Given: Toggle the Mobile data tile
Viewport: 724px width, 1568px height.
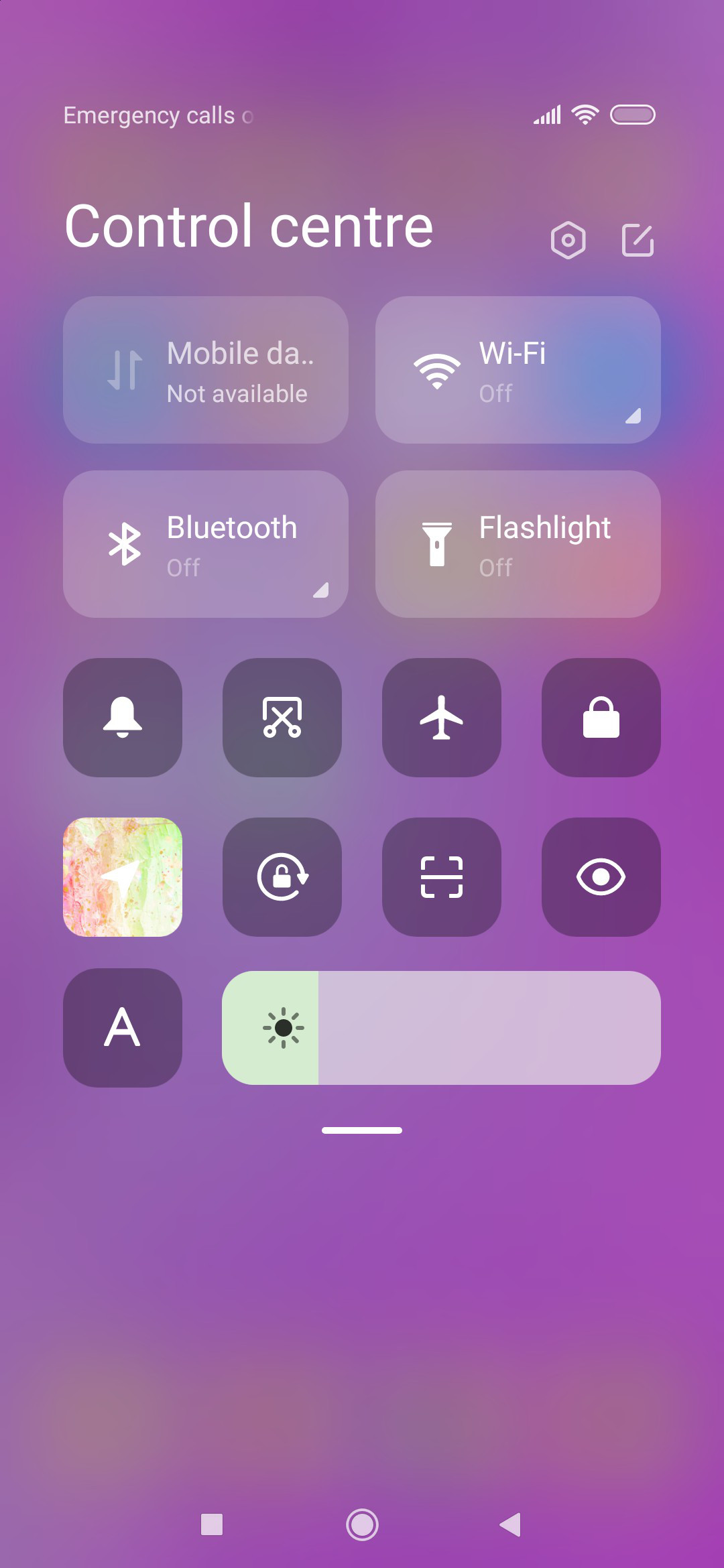Looking at the screenshot, I should pyautogui.click(x=206, y=370).
